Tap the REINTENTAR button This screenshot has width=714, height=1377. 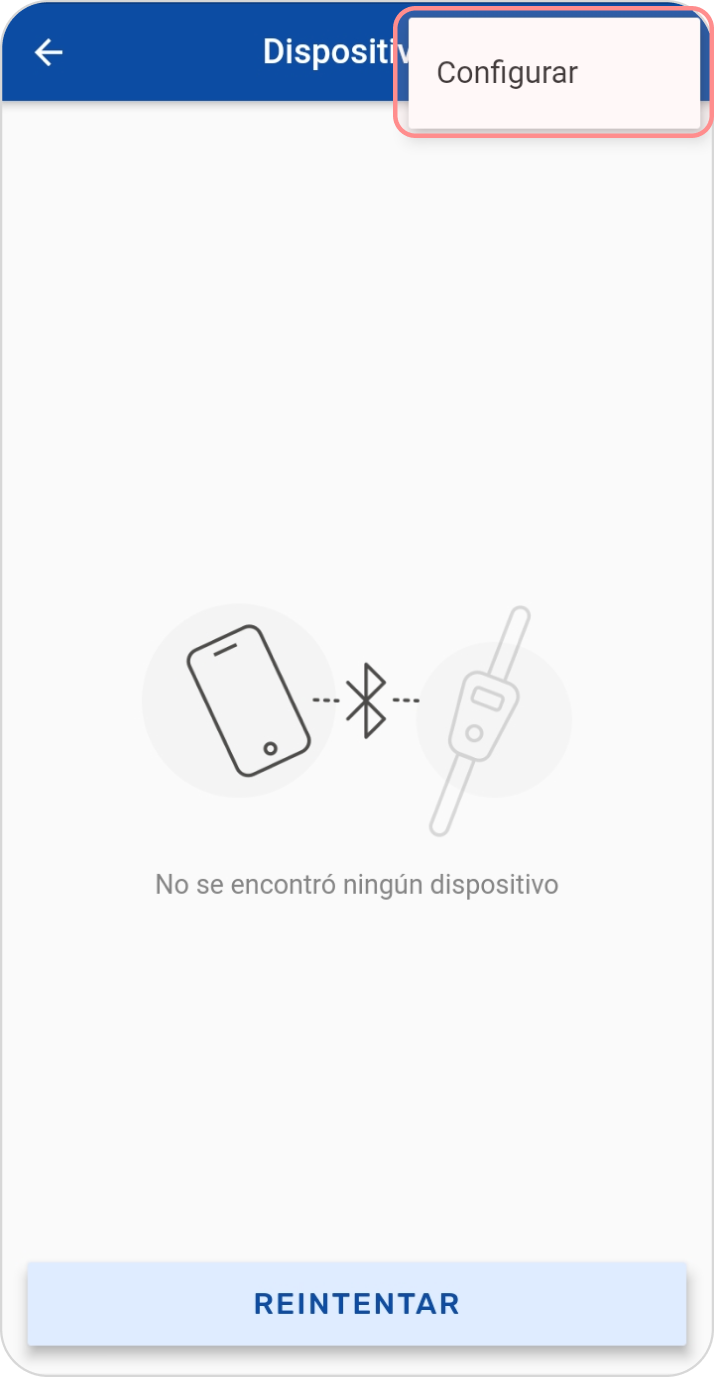tap(357, 1303)
